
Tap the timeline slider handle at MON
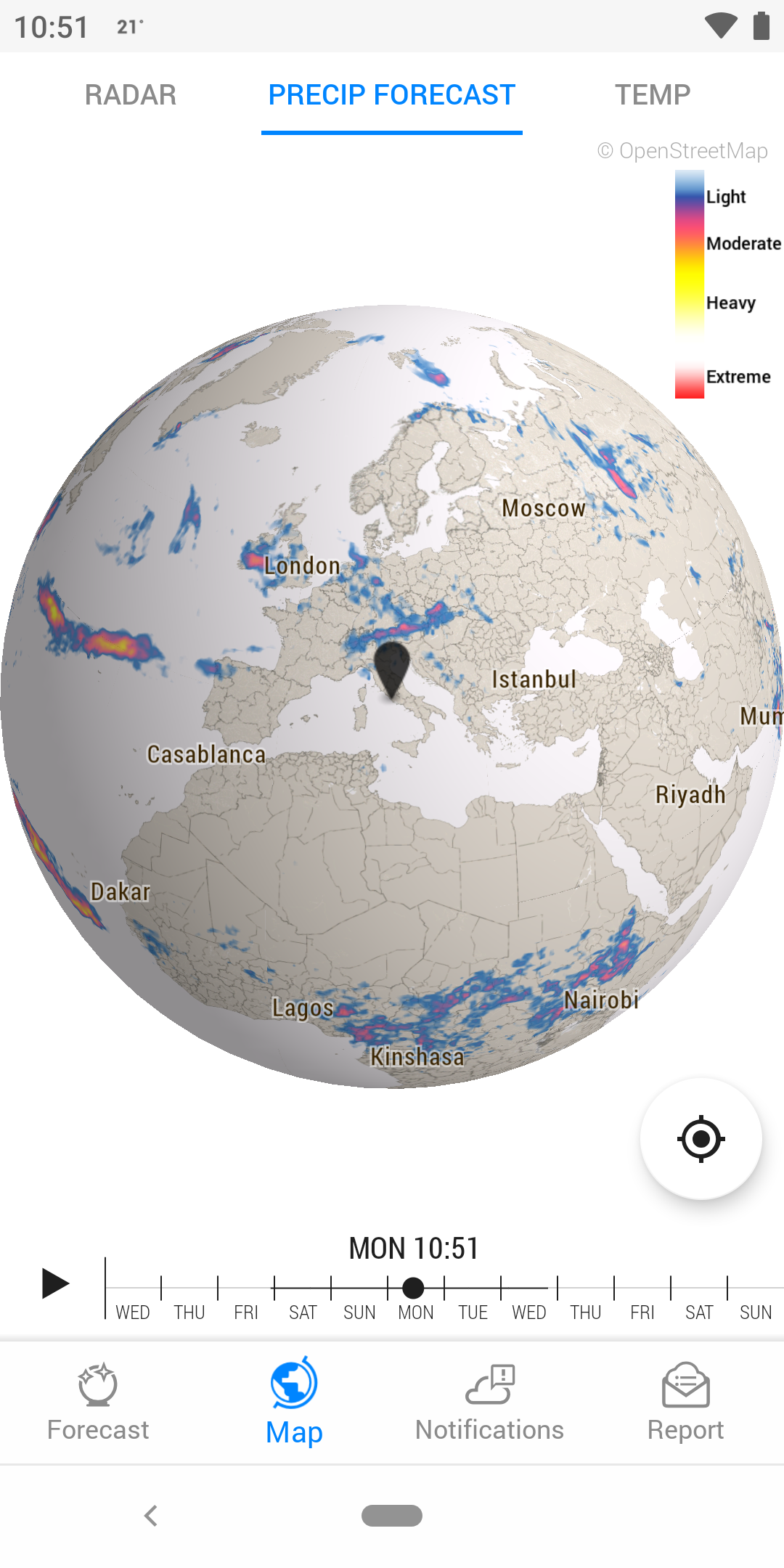[413, 1288]
